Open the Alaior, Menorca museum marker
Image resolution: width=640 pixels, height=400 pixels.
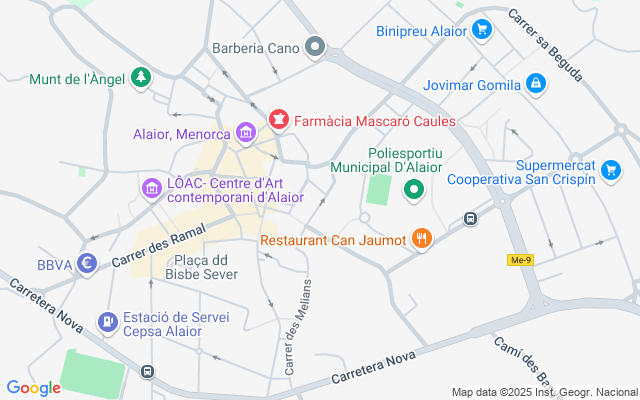(x=246, y=133)
